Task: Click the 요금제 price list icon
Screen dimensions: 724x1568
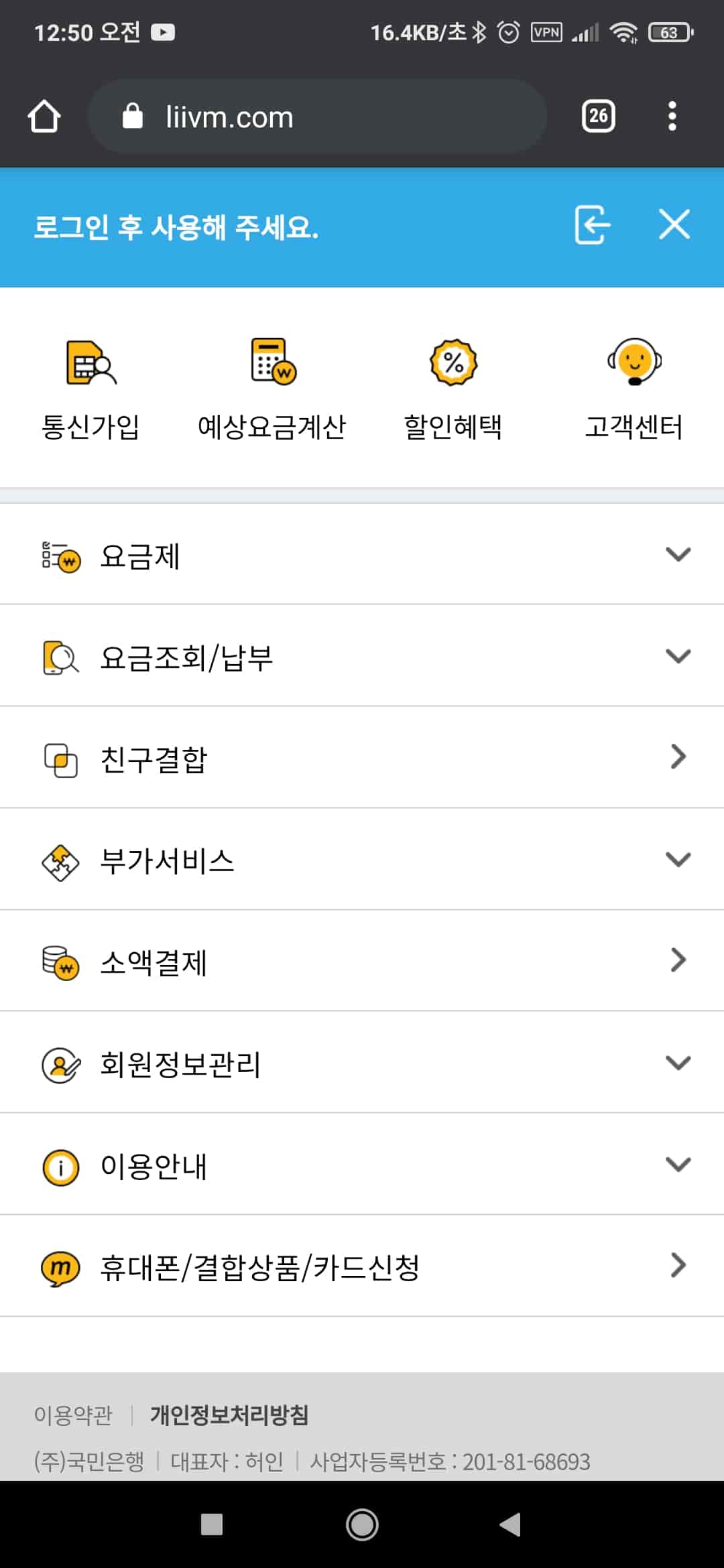Action: (x=60, y=554)
